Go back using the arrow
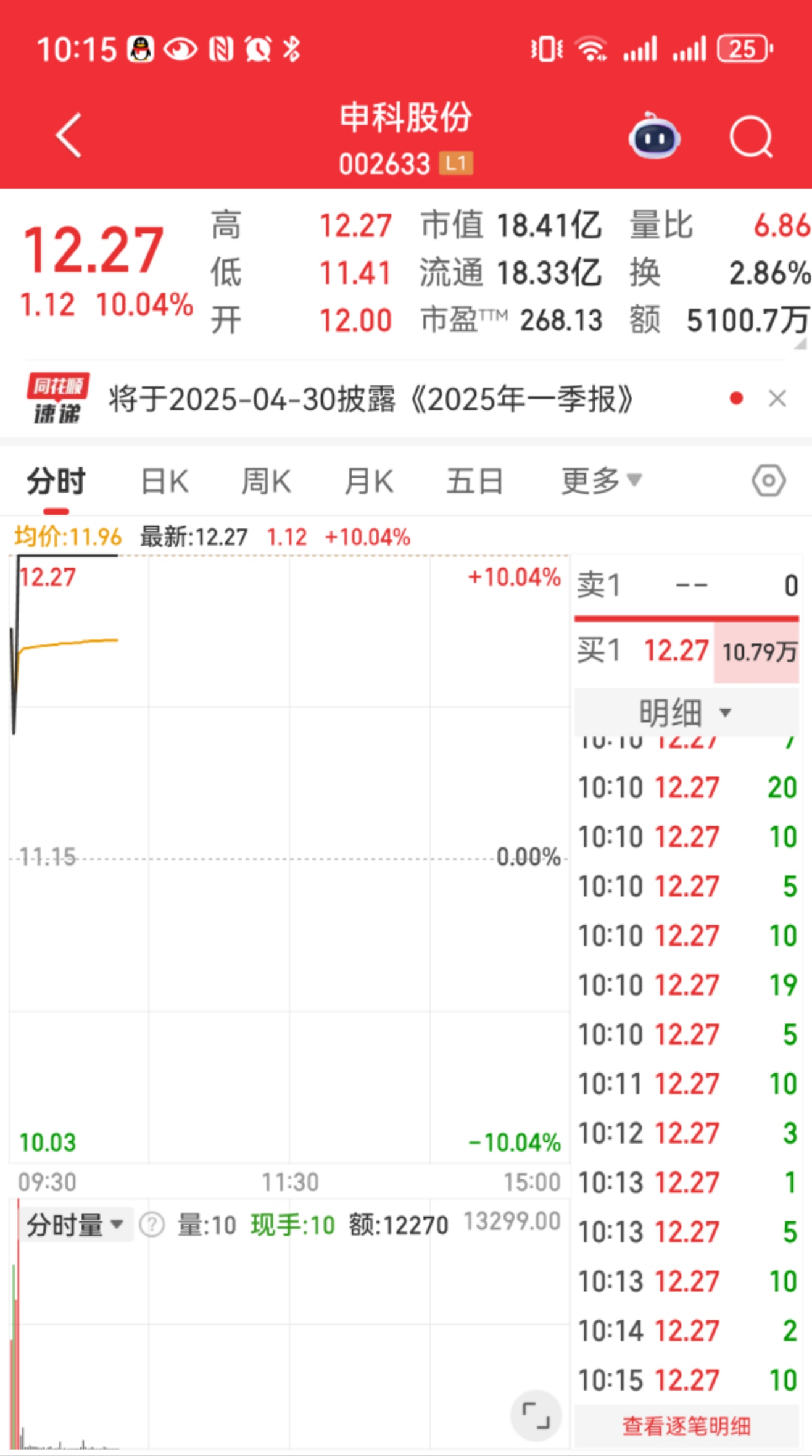The image size is (812, 1456). coord(69,135)
